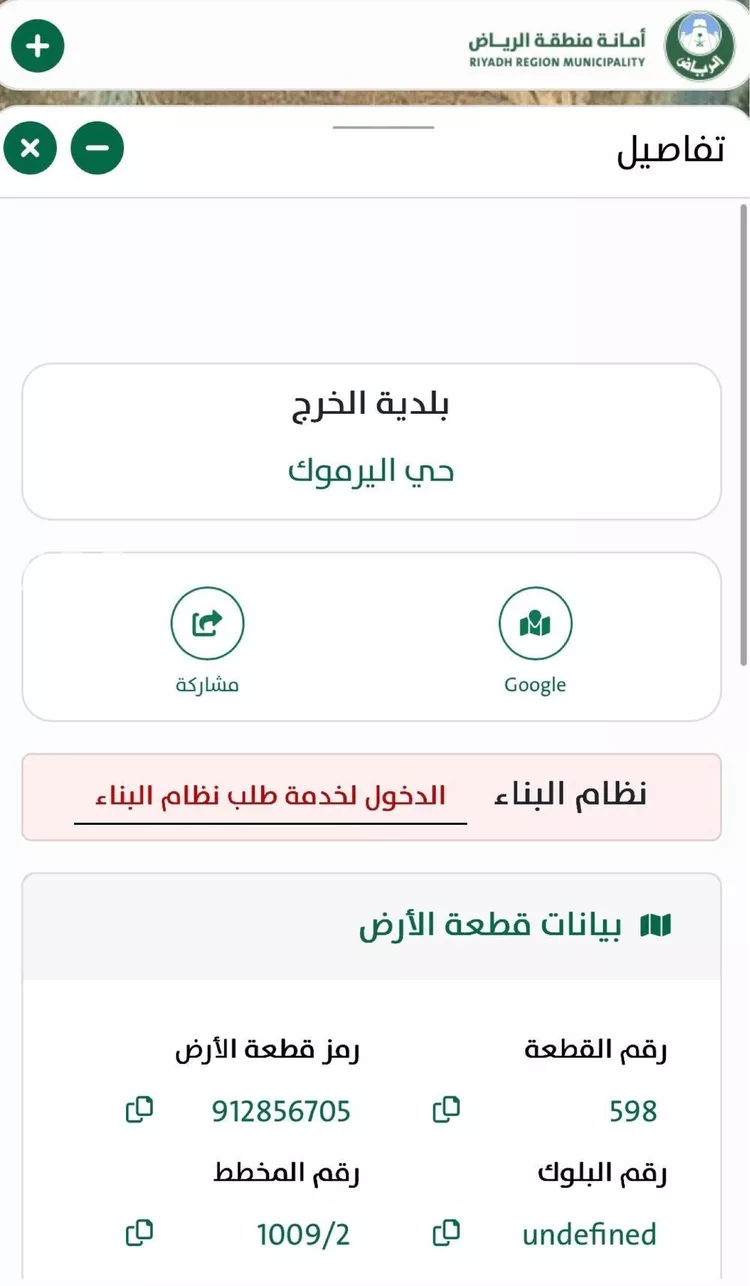
Task: Copy the plot number 598
Action: [447, 1108]
